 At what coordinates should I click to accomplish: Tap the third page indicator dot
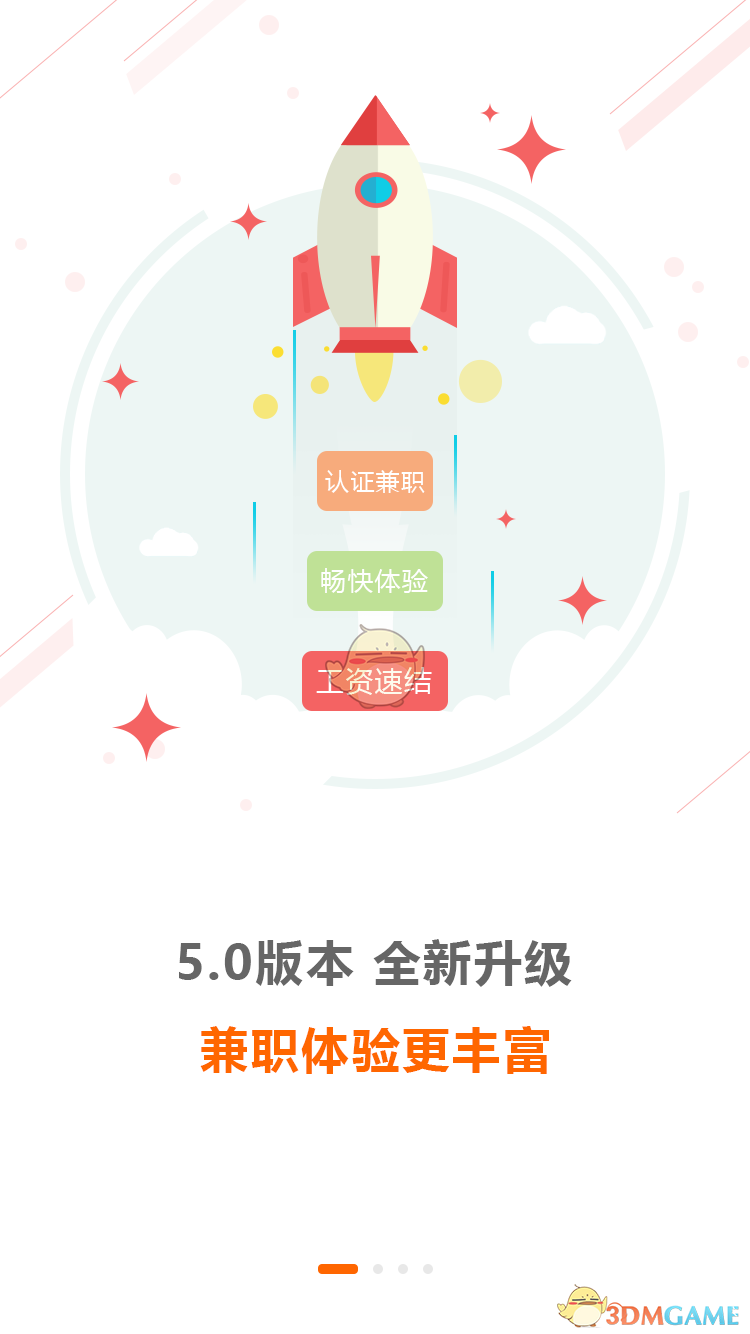pyautogui.click(x=403, y=1268)
